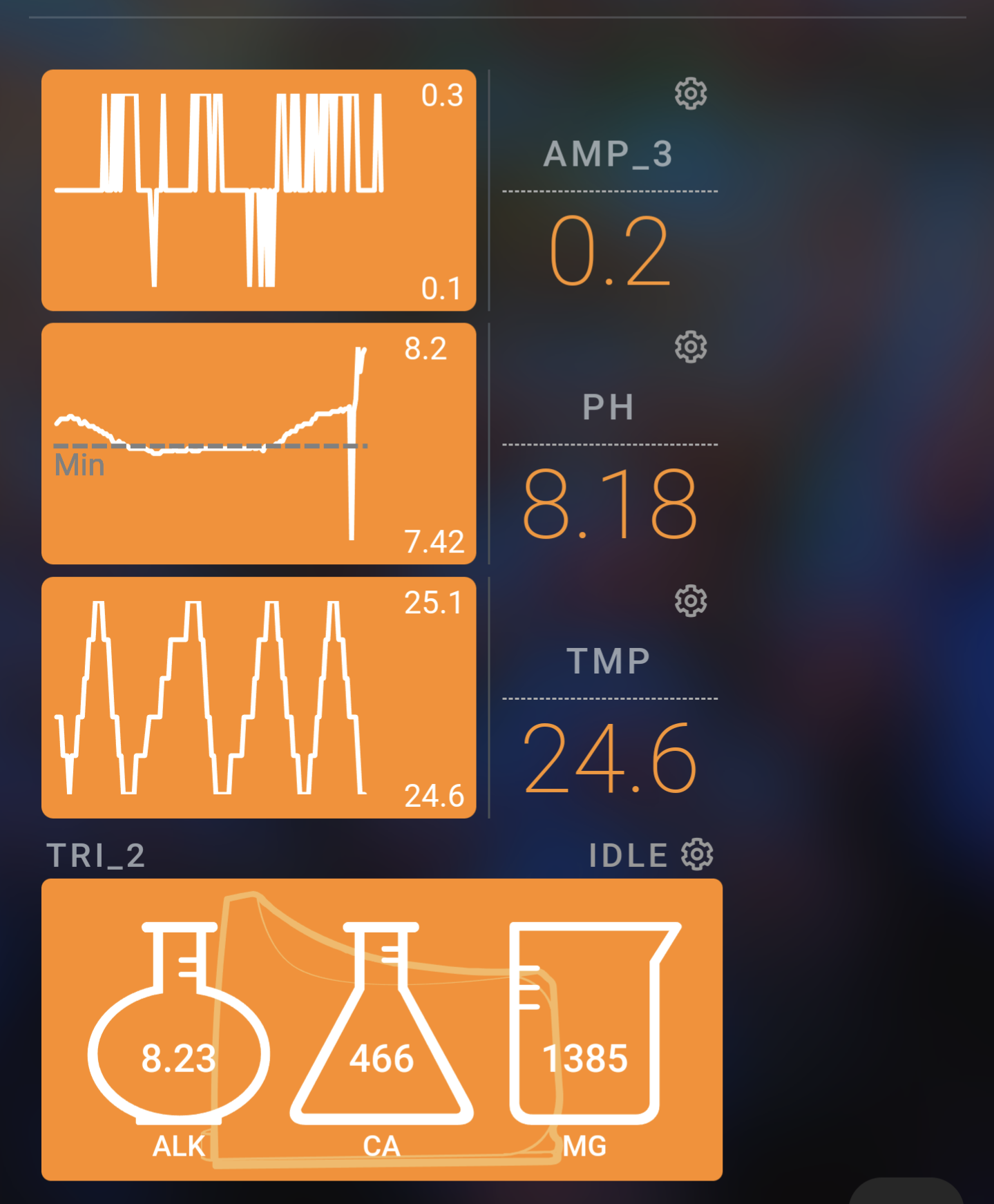
Task: Open the TMP temperature graph tile
Action: coord(258,698)
